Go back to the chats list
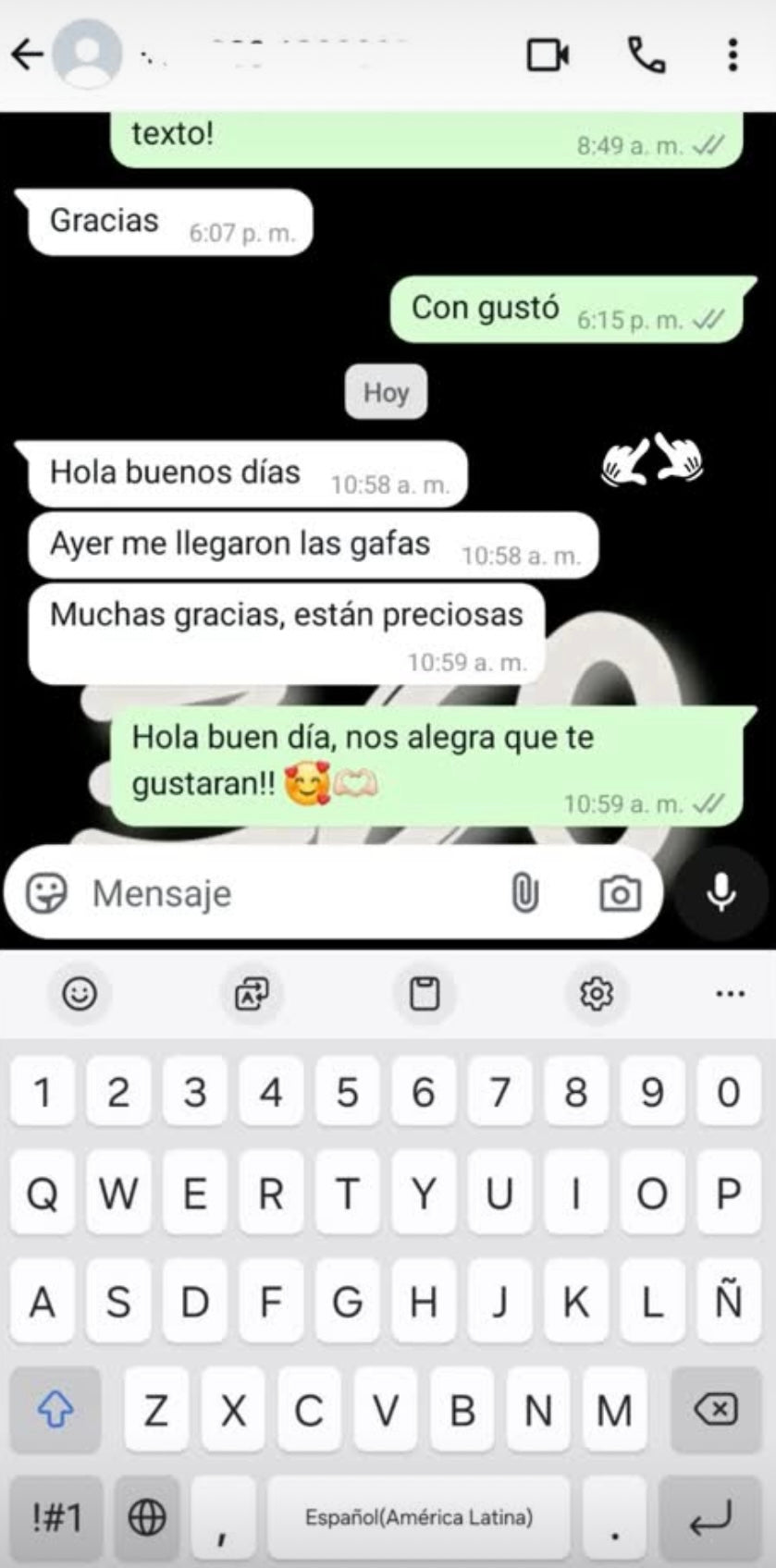The image size is (776, 1568). [x=28, y=55]
